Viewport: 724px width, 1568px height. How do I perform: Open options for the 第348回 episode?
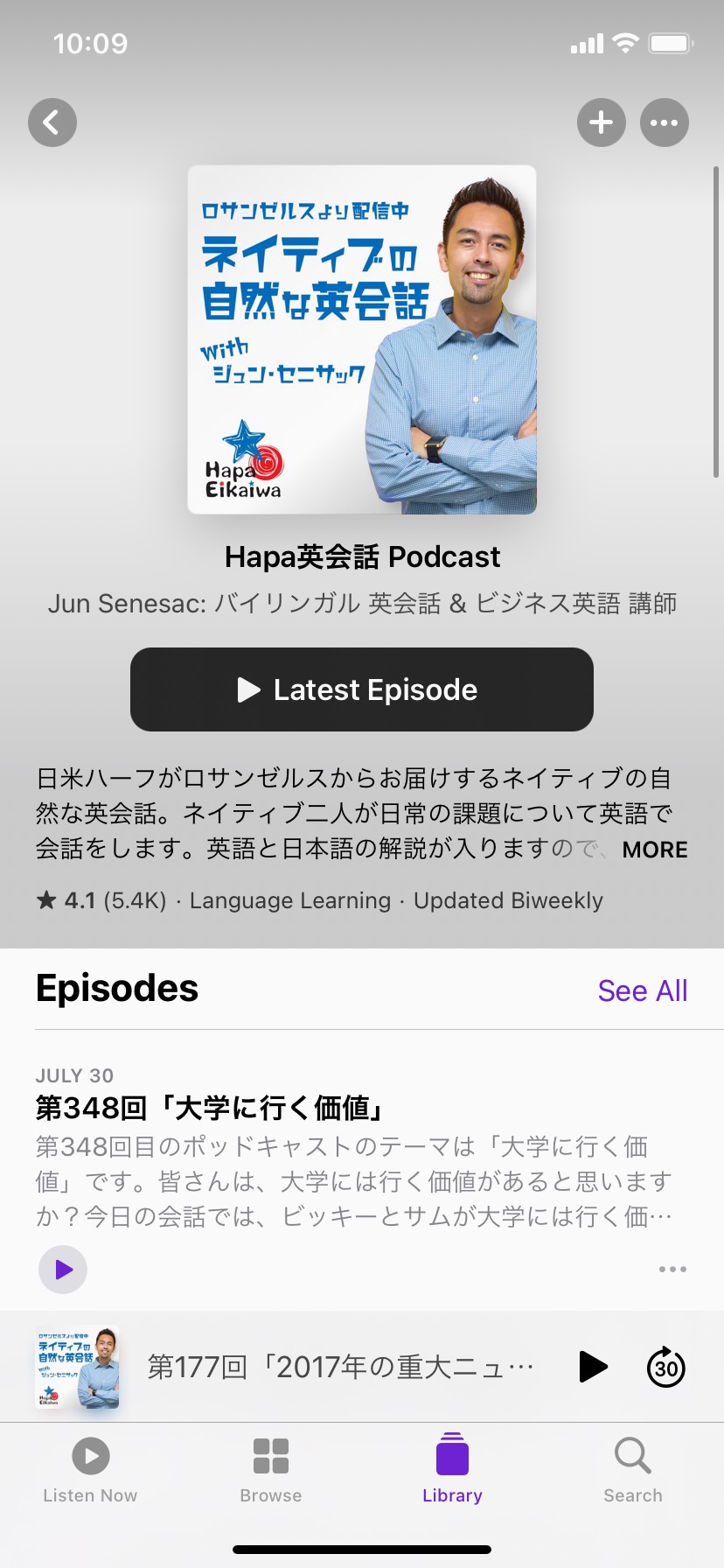672,1269
